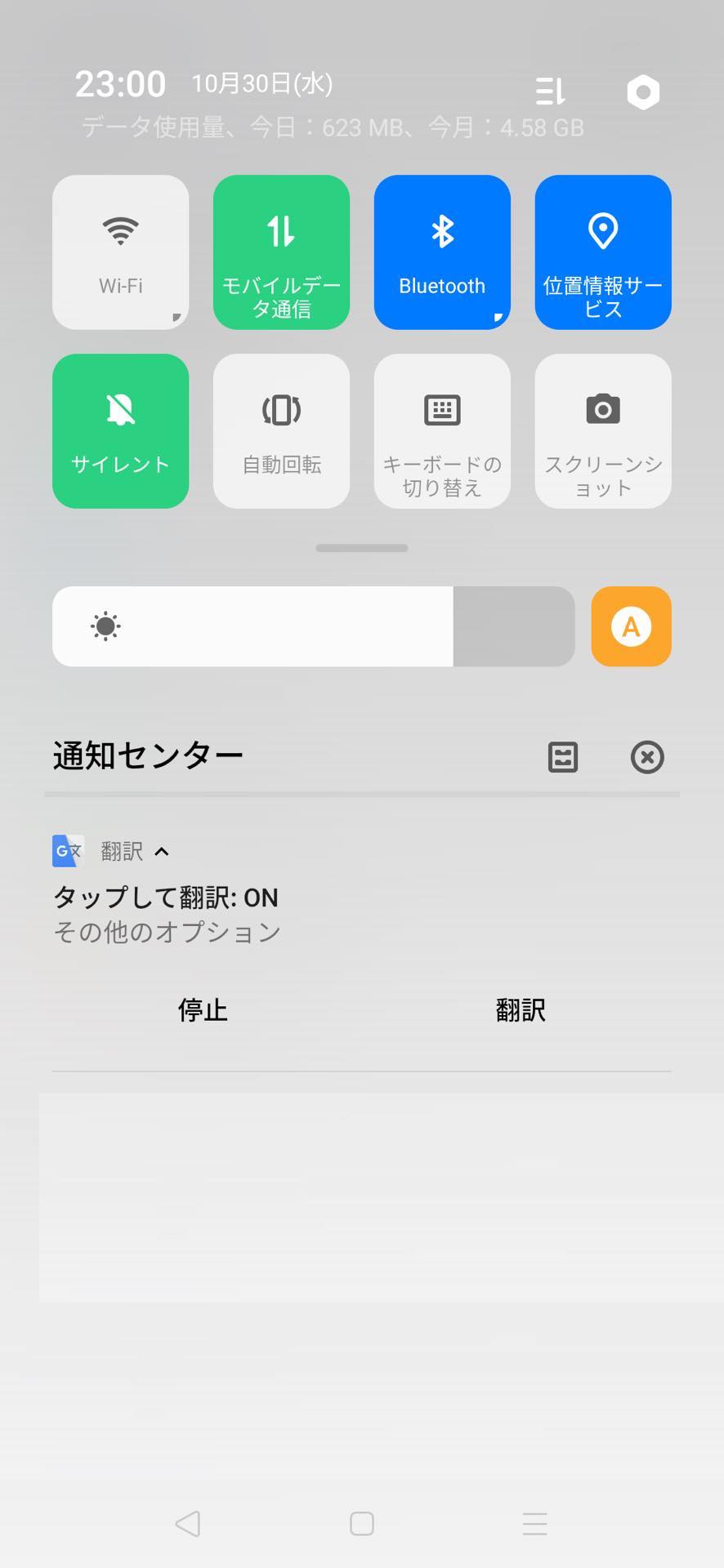The image size is (724, 1568).
Task: Clear all notifications with the X icon
Action: 647,757
